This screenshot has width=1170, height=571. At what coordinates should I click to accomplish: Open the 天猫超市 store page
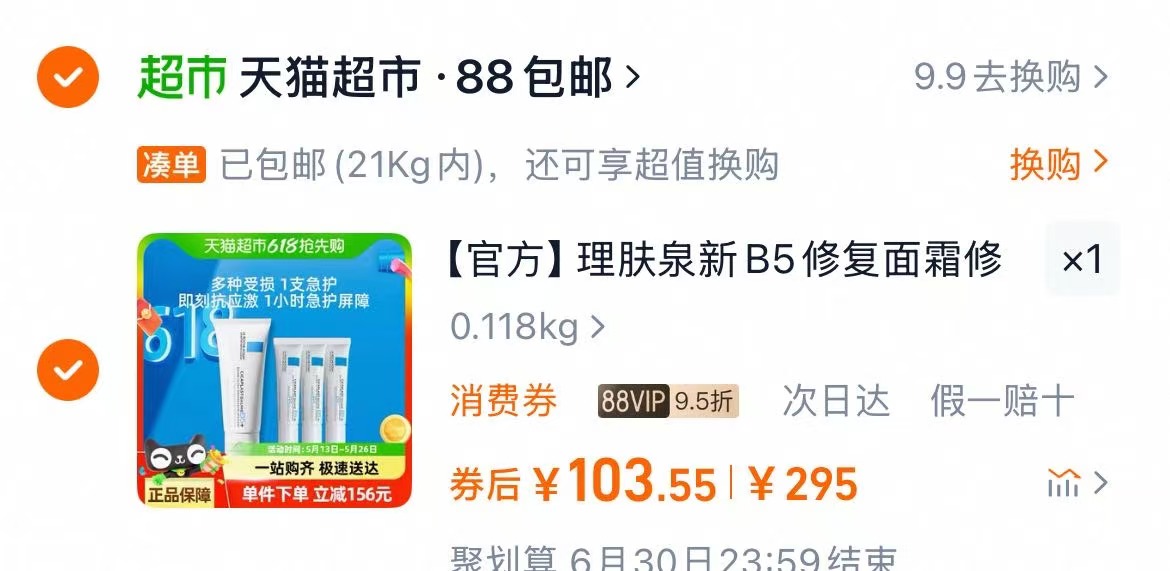[x=388, y=77]
